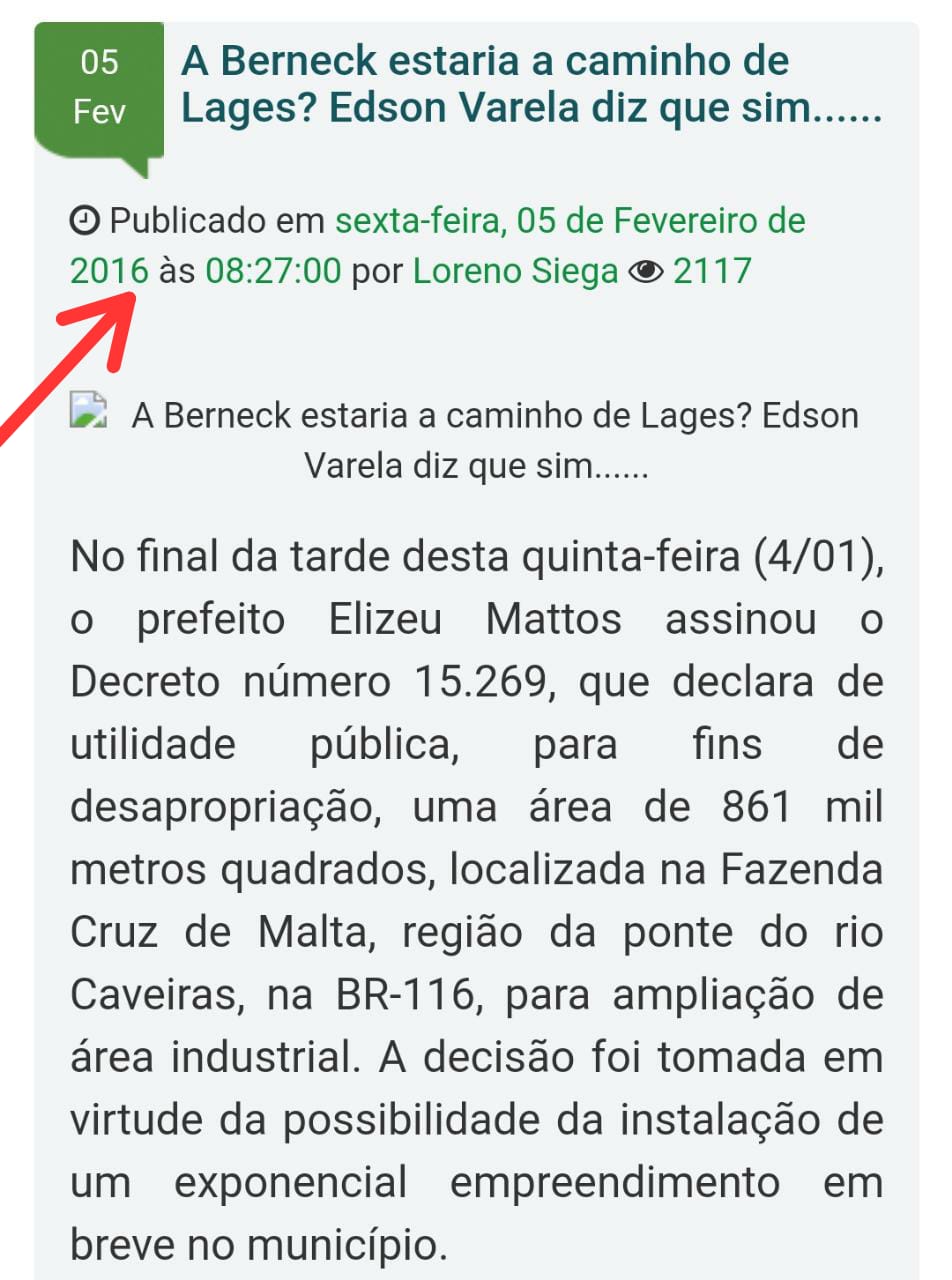Image resolution: width=952 pixels, height=1280 pixels.
Task: Open author Loreno Siega's link
Action: pos(515,271)
